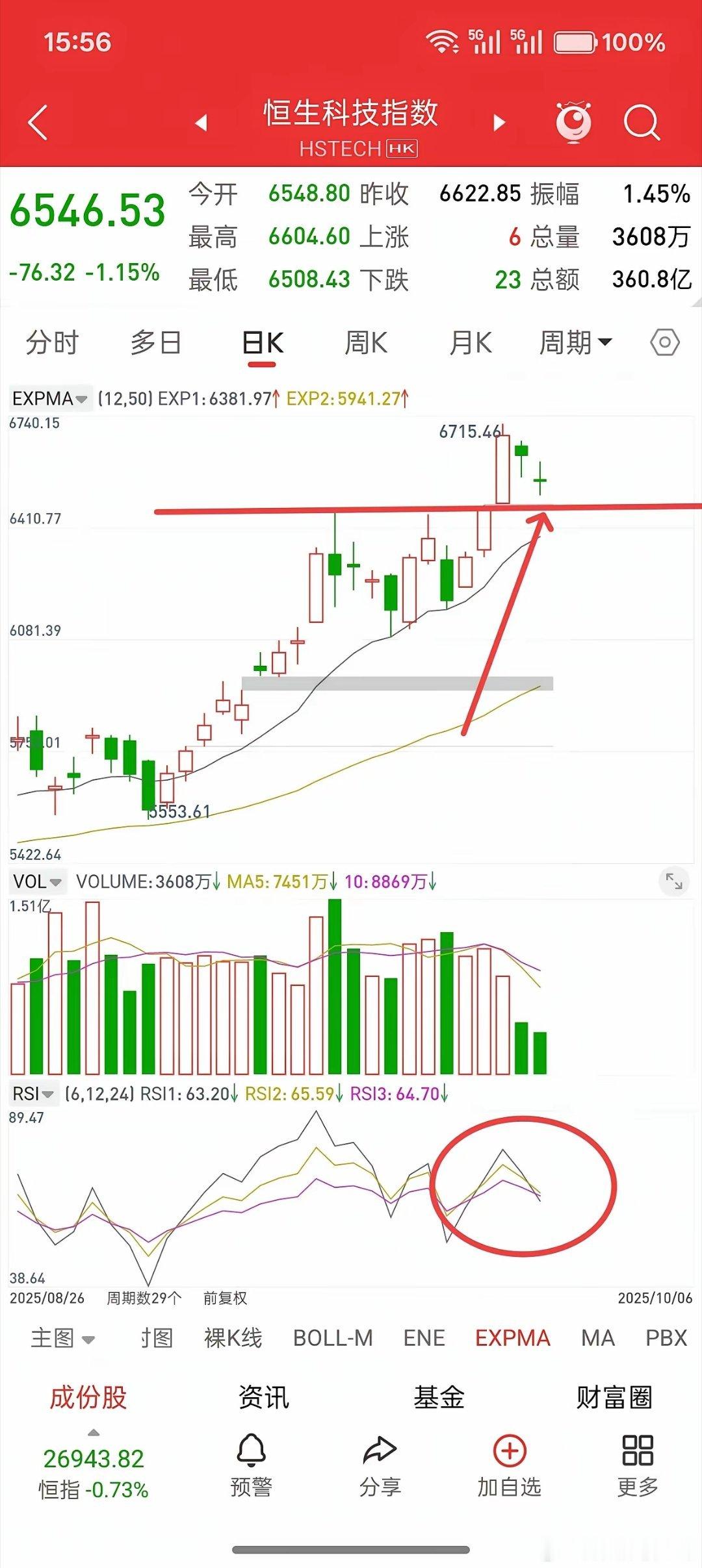702x1568 pixels.
Task: Select the 周K weekly chart tab
Action: (366, 342)
